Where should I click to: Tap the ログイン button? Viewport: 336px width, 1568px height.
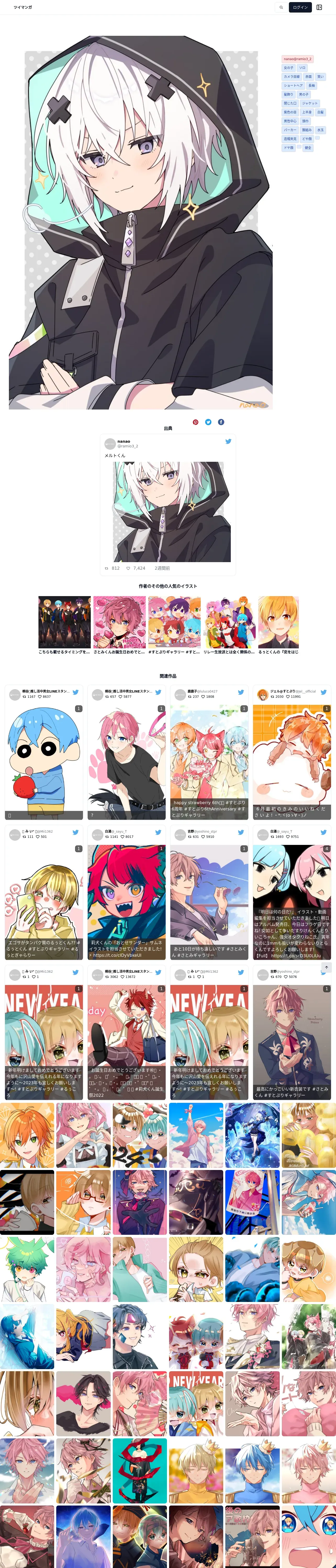[x=300, y=7]
